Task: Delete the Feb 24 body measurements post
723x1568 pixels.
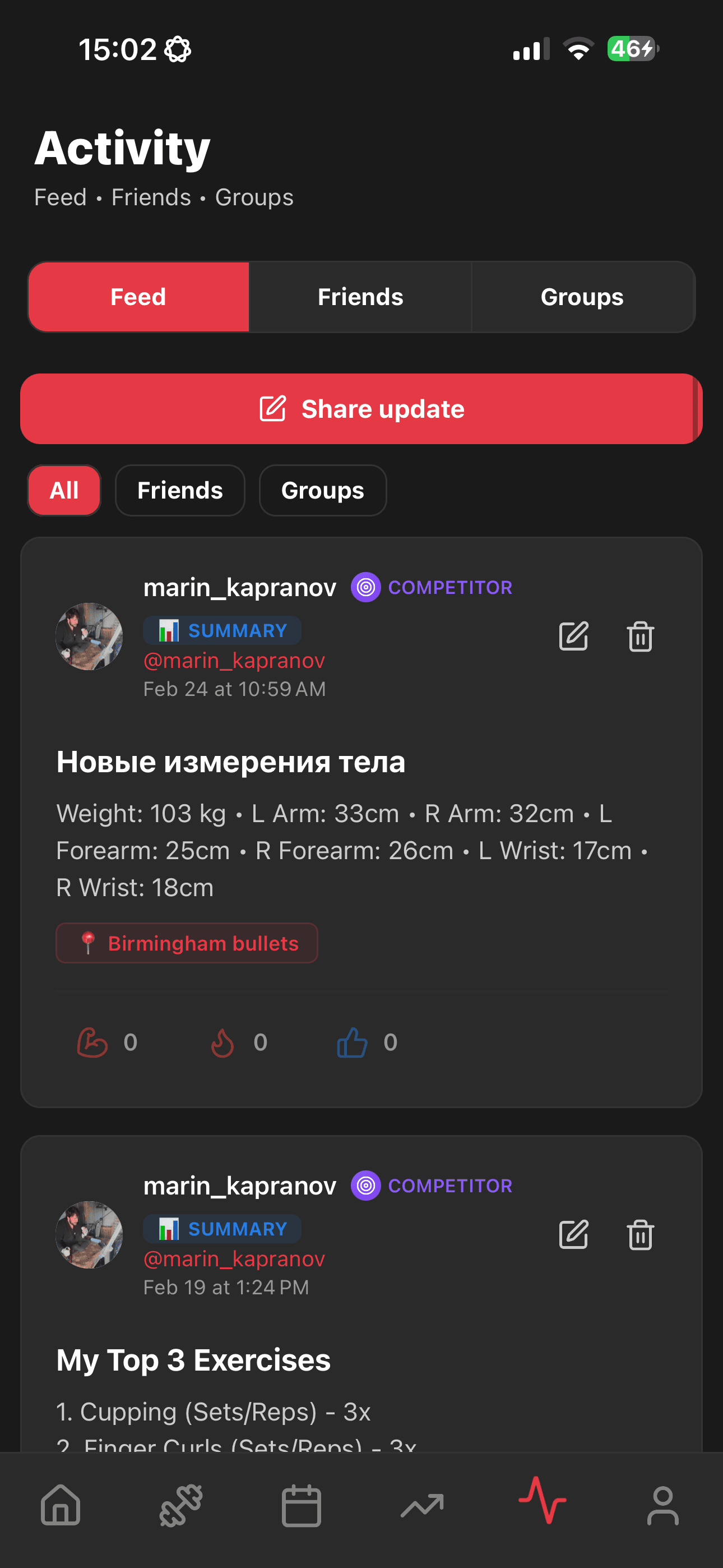Action: 640,636
